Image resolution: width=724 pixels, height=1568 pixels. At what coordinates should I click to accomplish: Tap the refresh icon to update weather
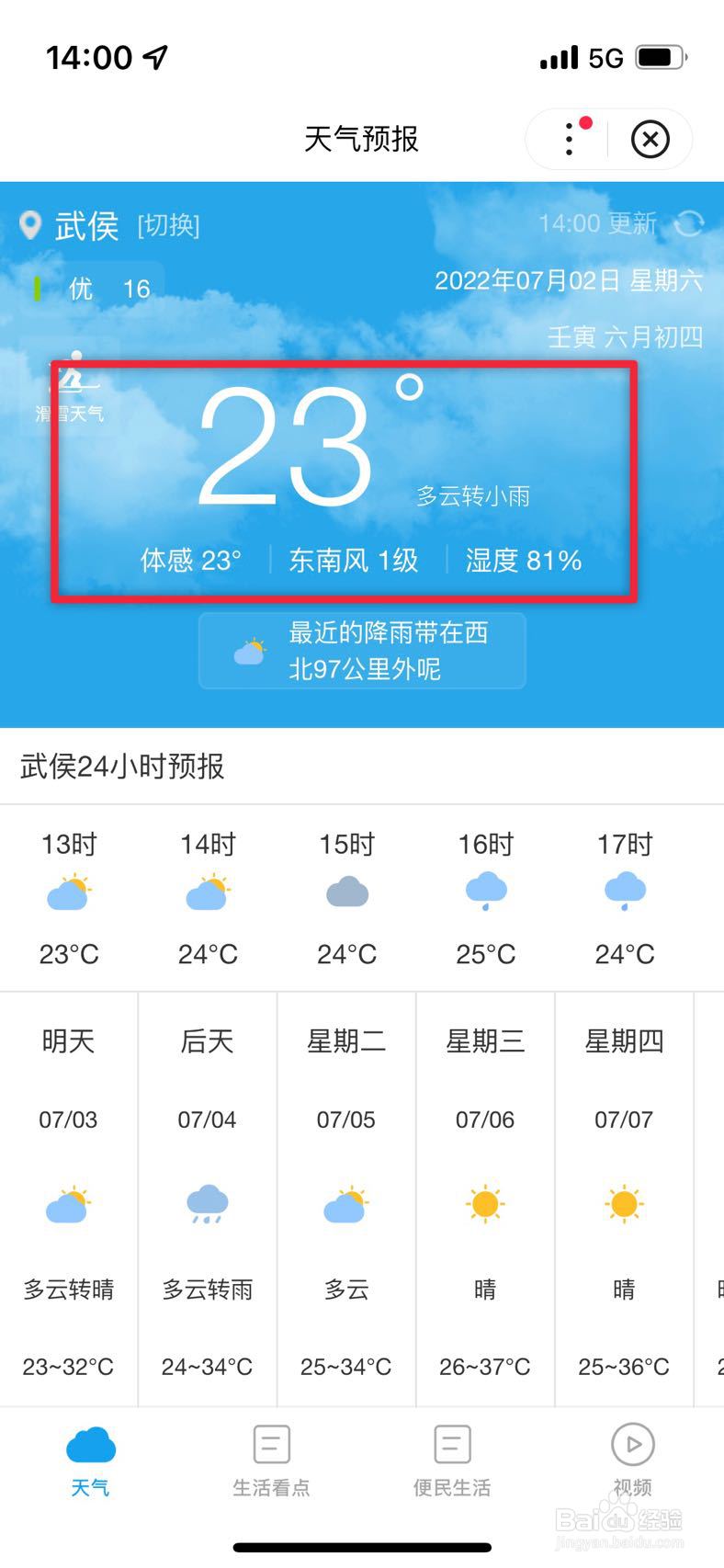point(689,223)
